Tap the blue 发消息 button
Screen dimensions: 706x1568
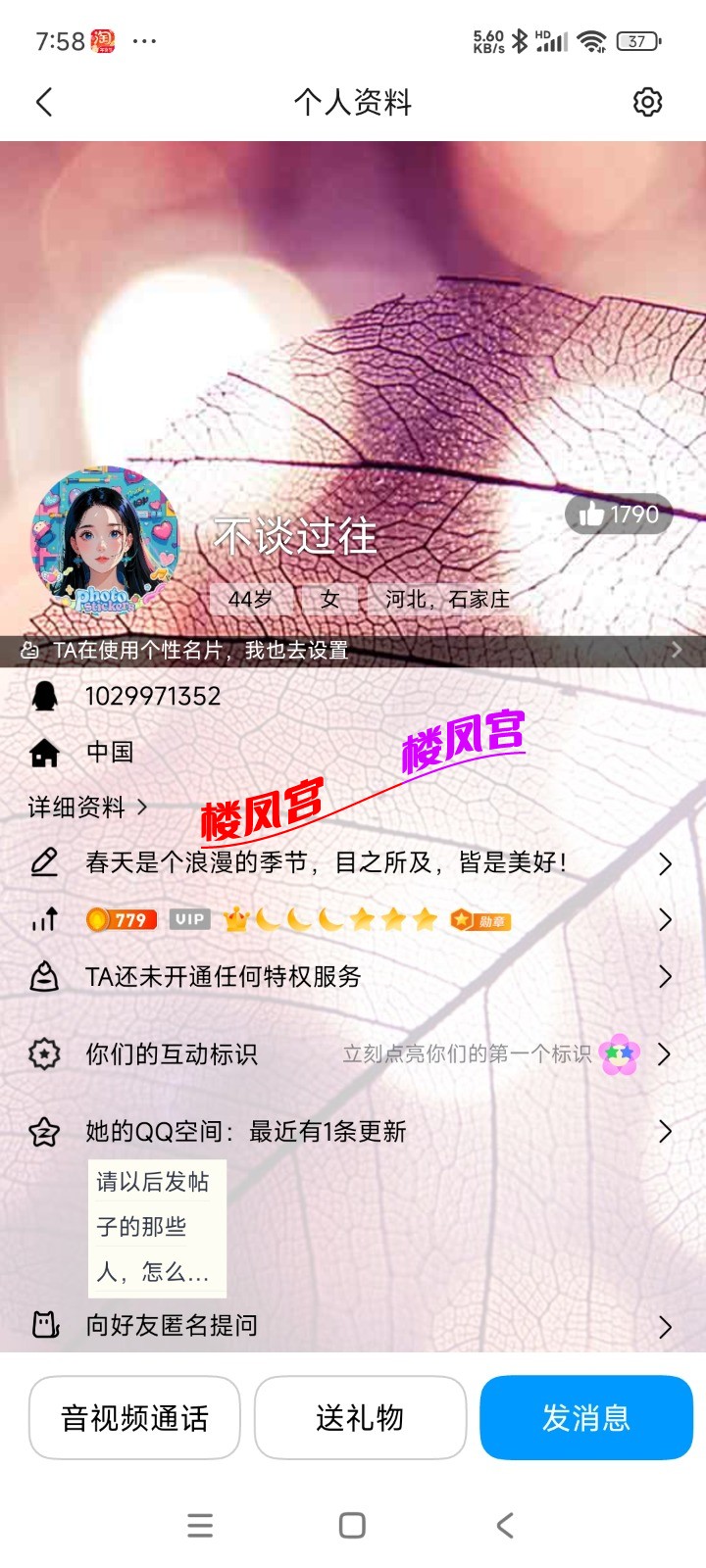click(x=586, y=1418)
